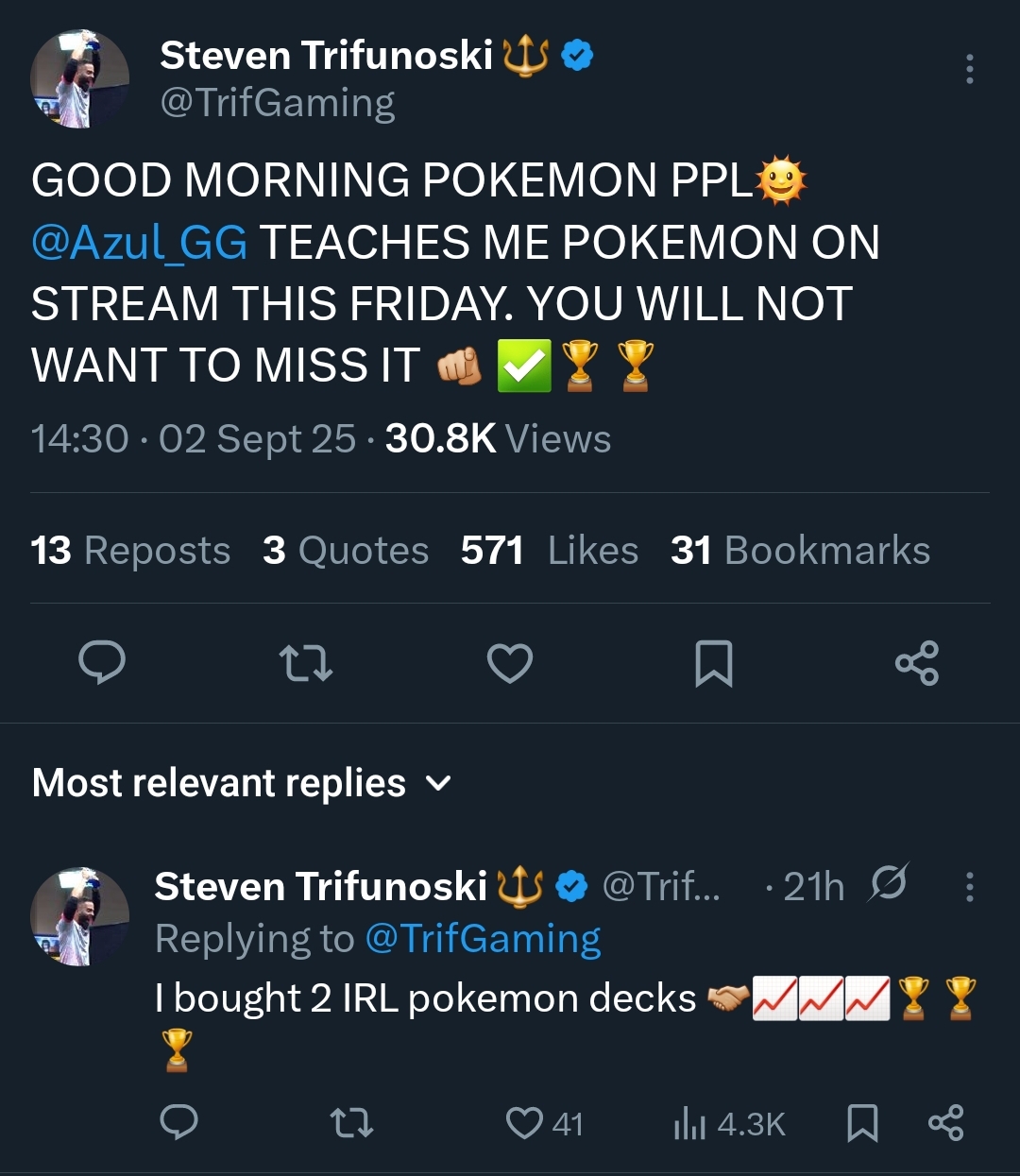The image size is (1020, 1176).
Task: Repost the main tweet
Action: point(306,662)
